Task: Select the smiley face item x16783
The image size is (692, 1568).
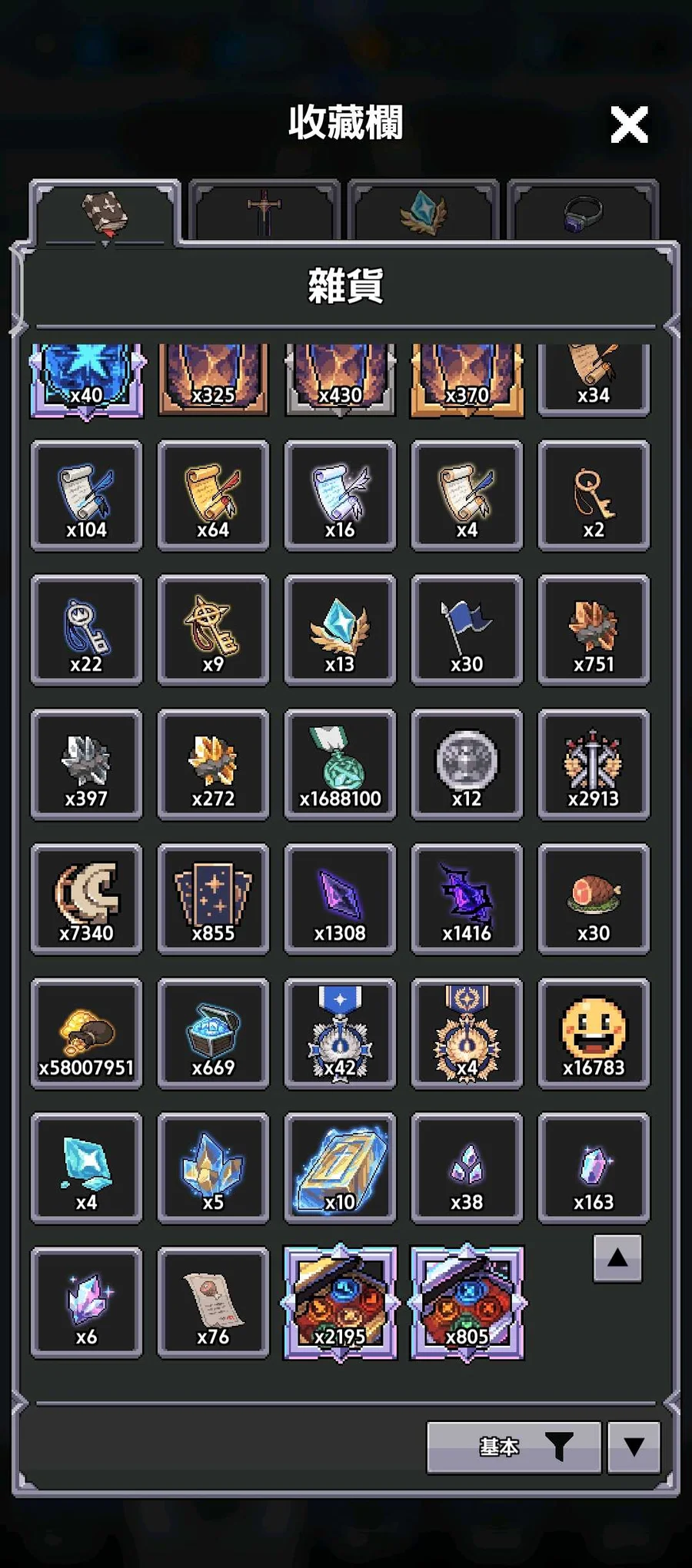Action: click(594, 1034)
